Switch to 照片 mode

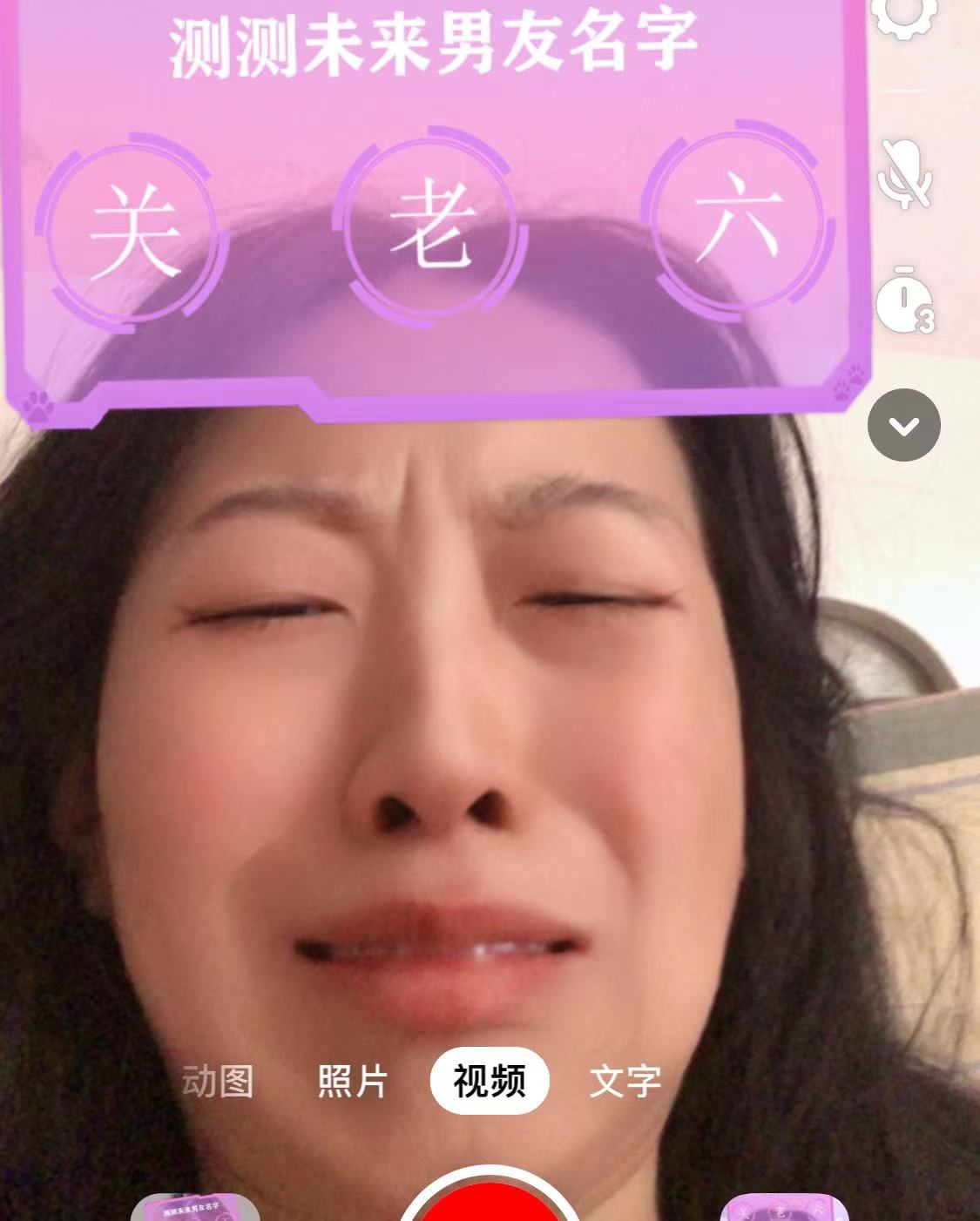coord(353,1082)
